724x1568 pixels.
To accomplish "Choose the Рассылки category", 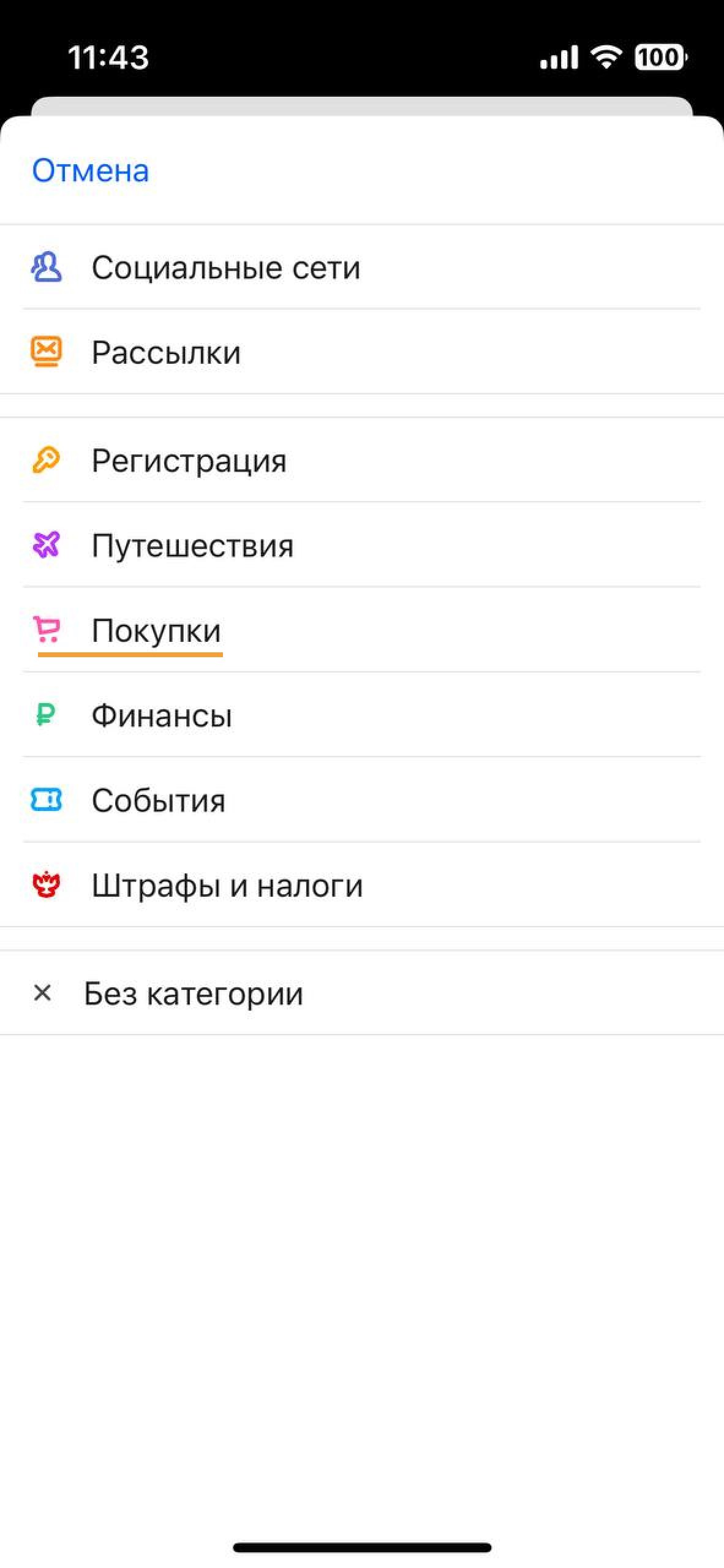I will point(362,352).
